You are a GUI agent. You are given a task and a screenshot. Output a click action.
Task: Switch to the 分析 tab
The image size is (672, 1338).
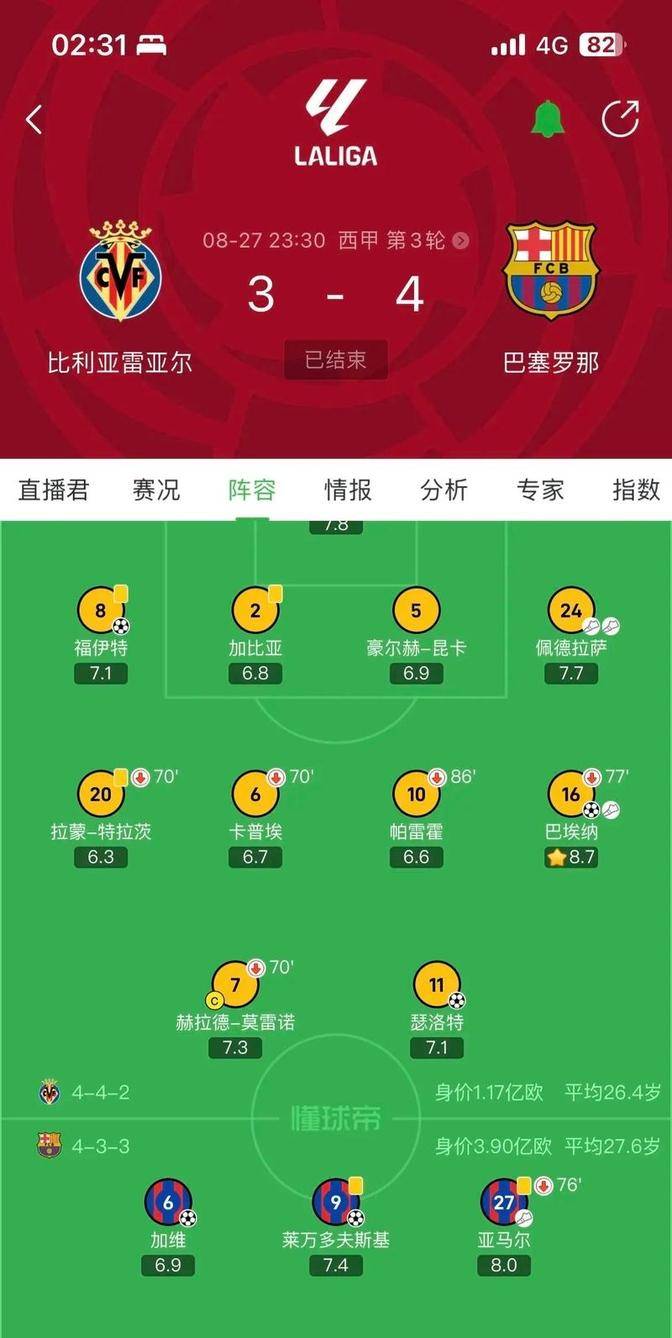click(444, 490)
